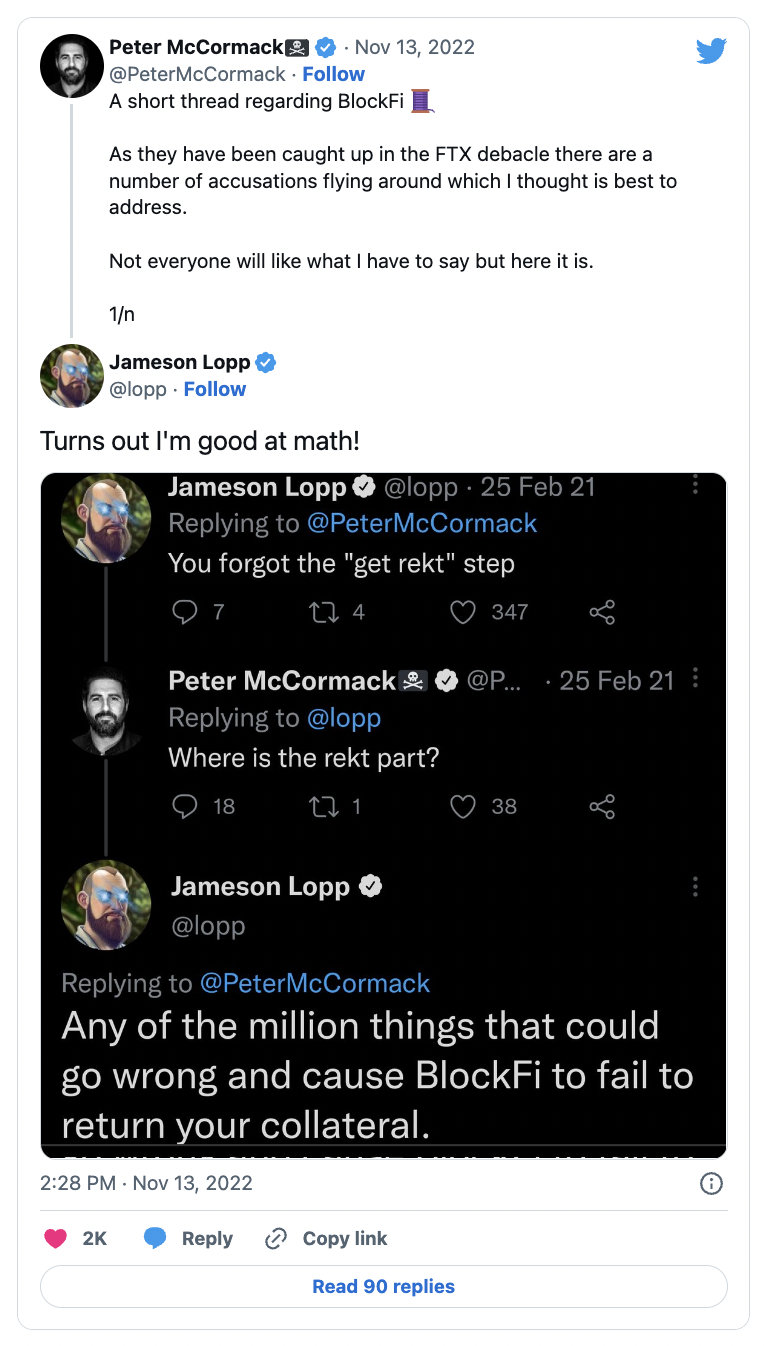Follow Peter McCormack

click(333, 74)
